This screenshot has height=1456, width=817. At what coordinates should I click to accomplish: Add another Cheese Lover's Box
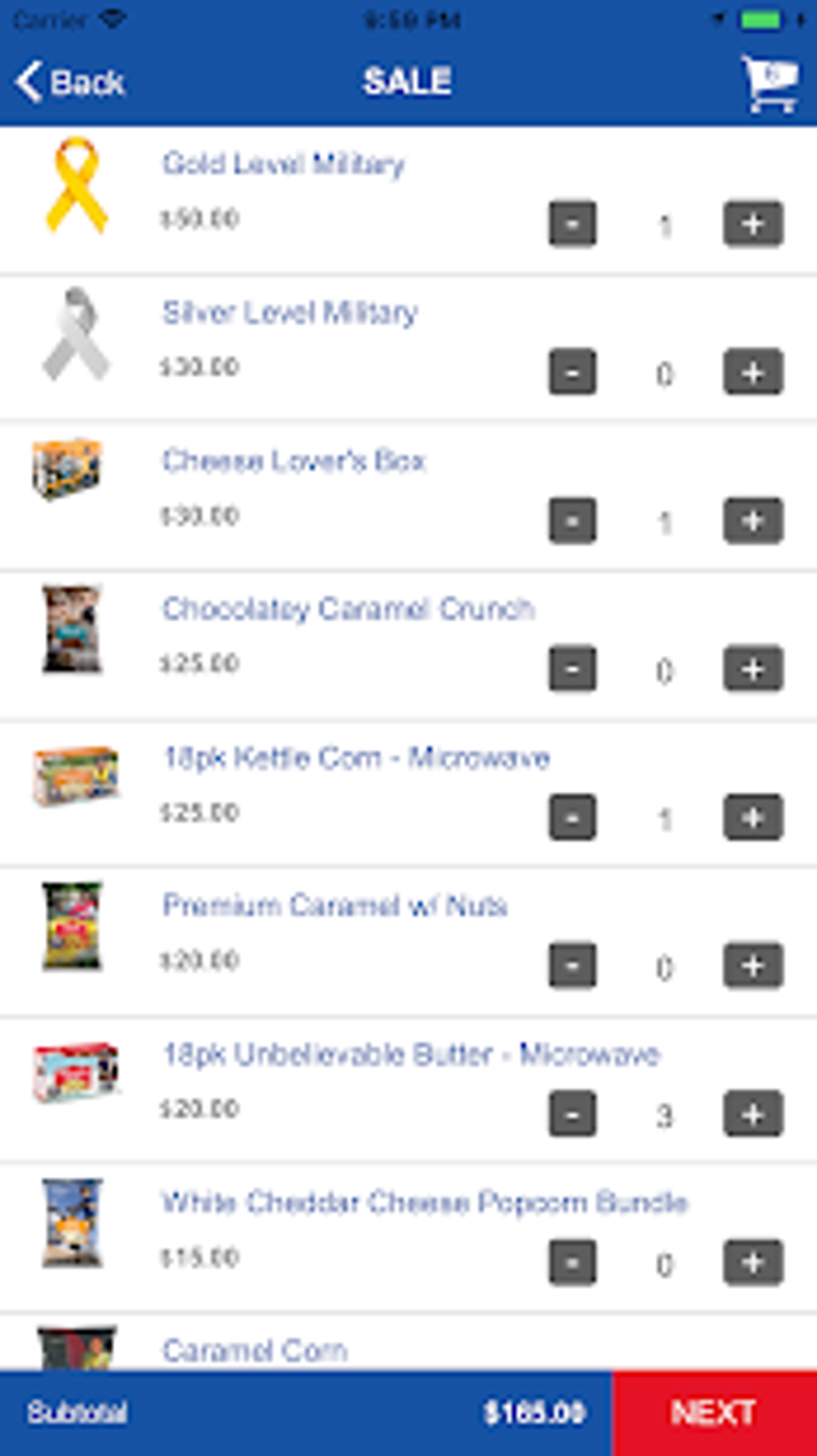[x=753, y=521]
